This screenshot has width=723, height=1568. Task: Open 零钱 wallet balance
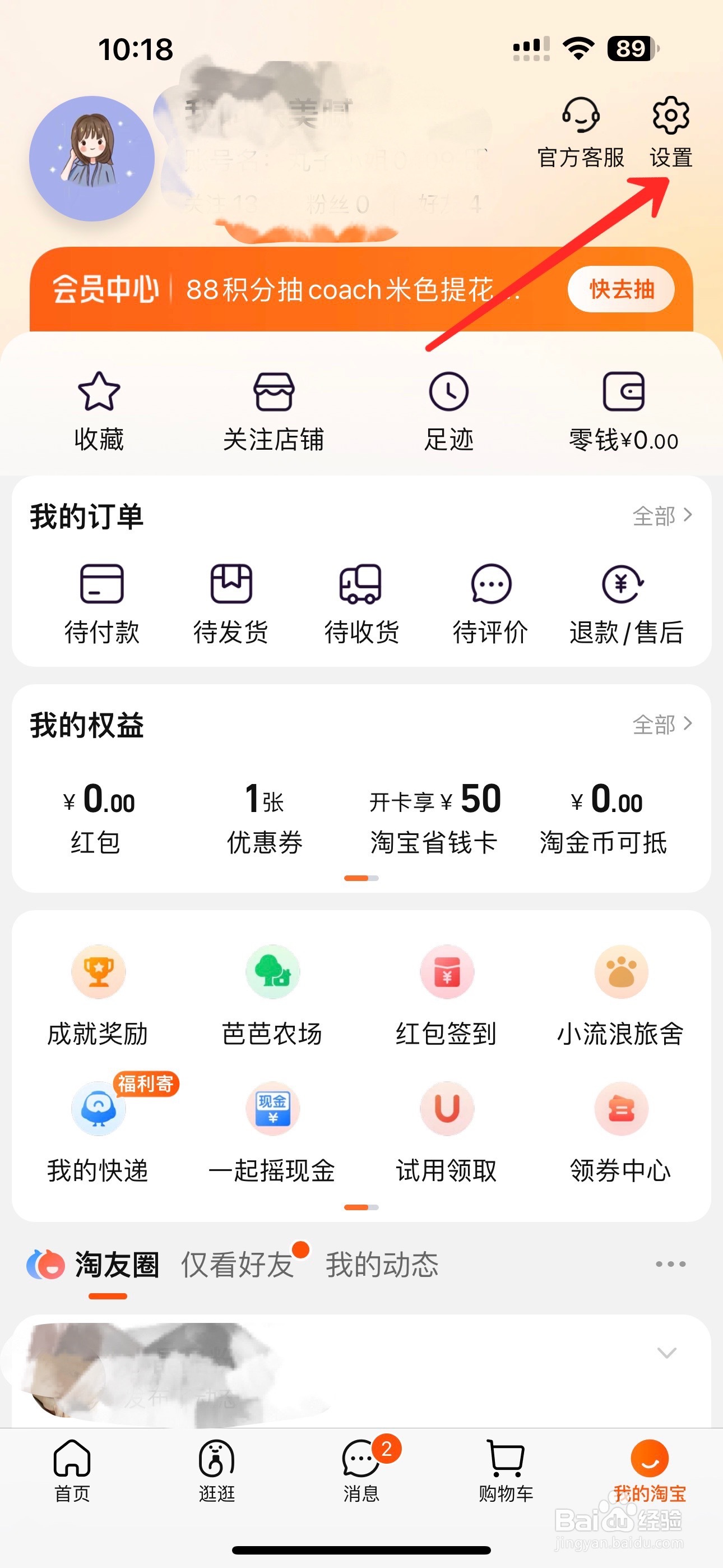coord(623,411)
